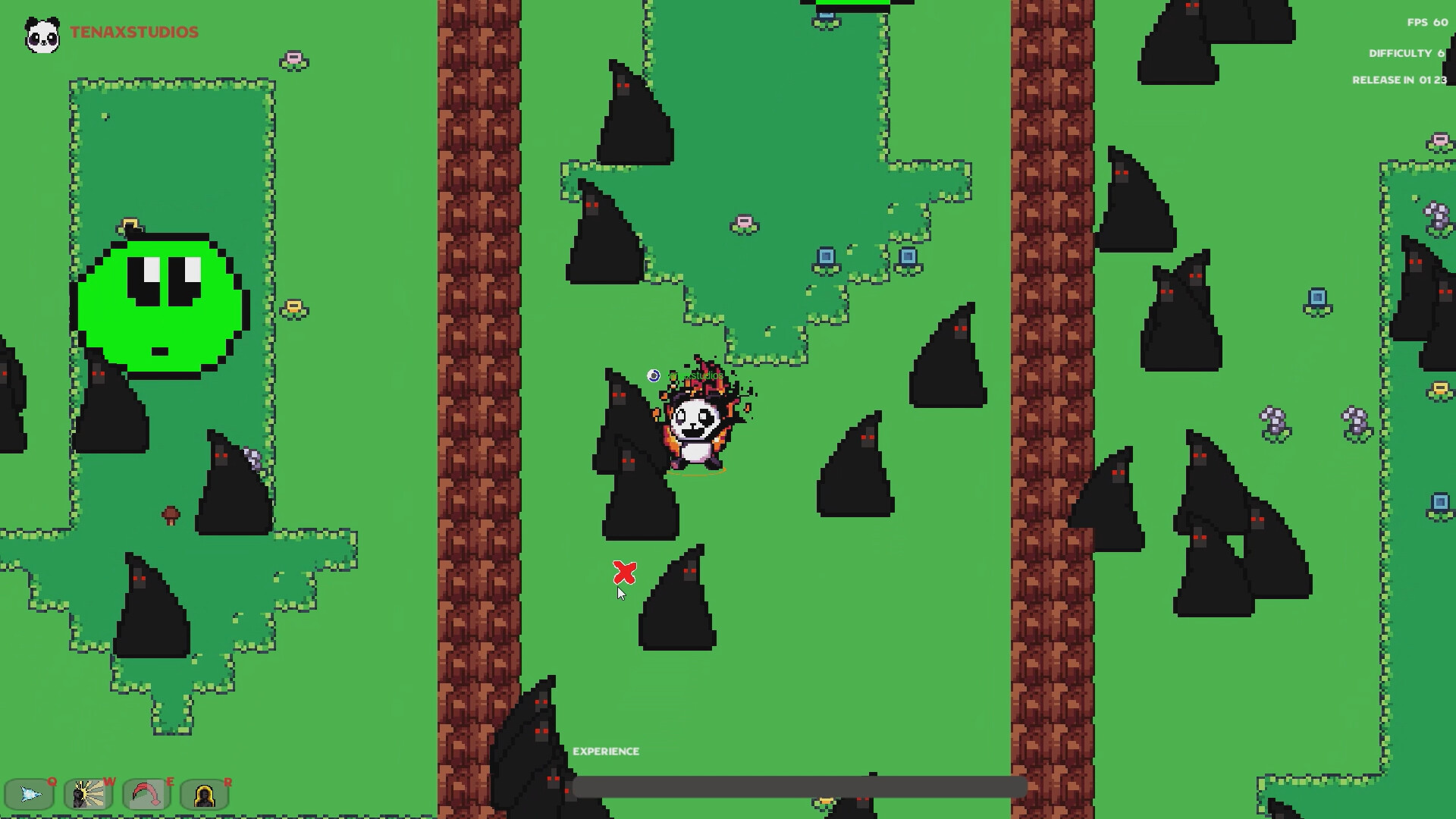The width and height of the screenshot is (1456, 819).
Task: Activate the Q projectile ability
Action: click(30, 795)
